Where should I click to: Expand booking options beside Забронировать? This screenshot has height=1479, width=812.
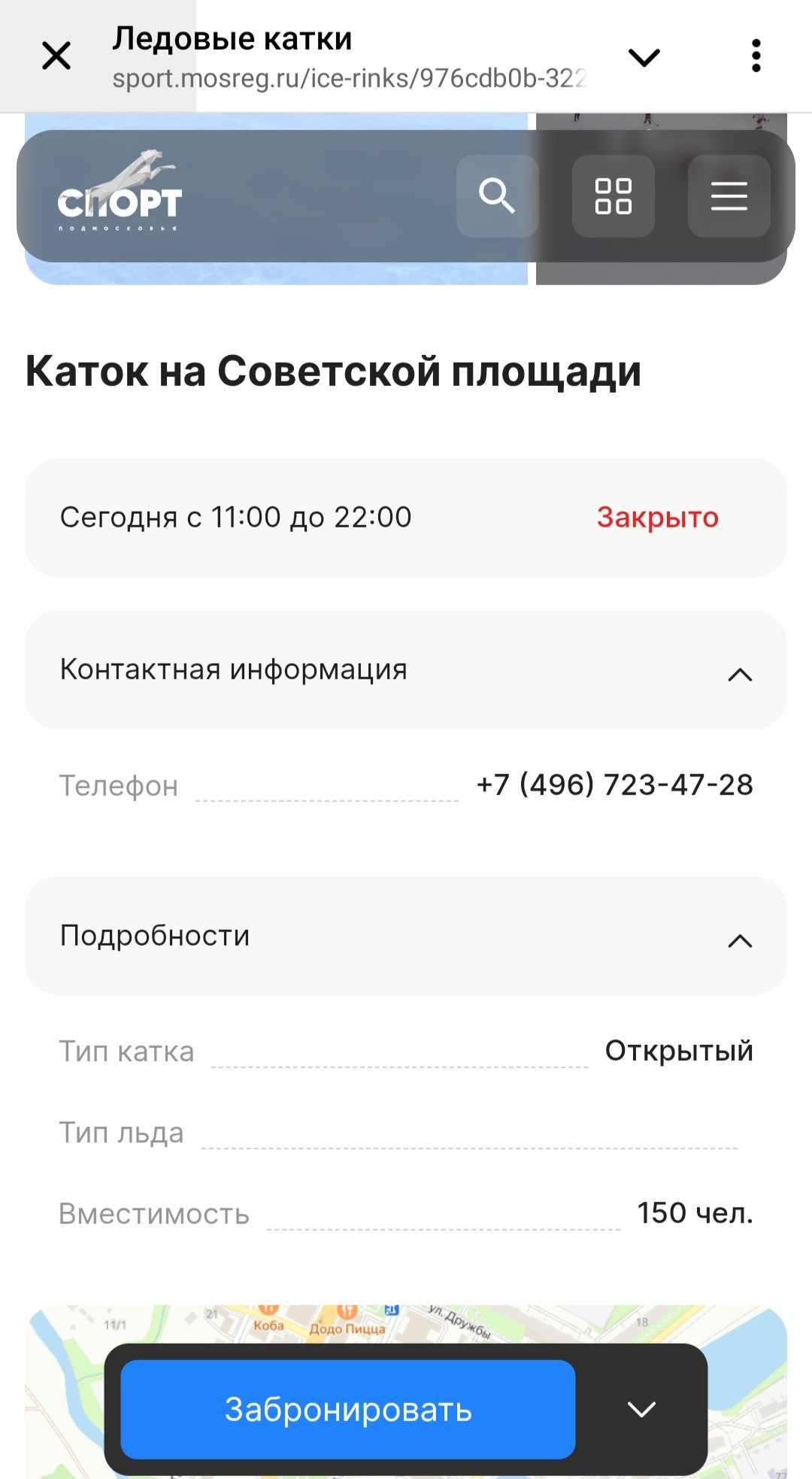(x=642, y=1411)
